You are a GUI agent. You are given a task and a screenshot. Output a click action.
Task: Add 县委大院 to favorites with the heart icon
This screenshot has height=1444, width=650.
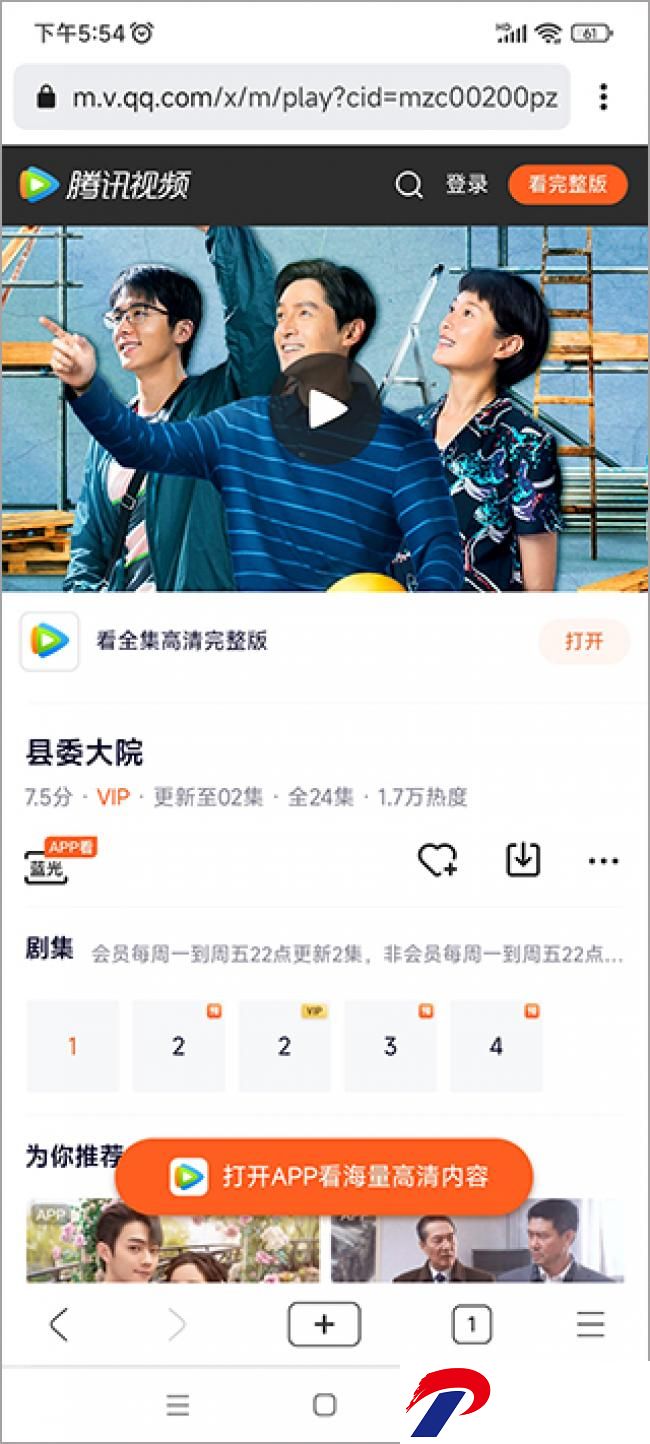coord(437,860)
